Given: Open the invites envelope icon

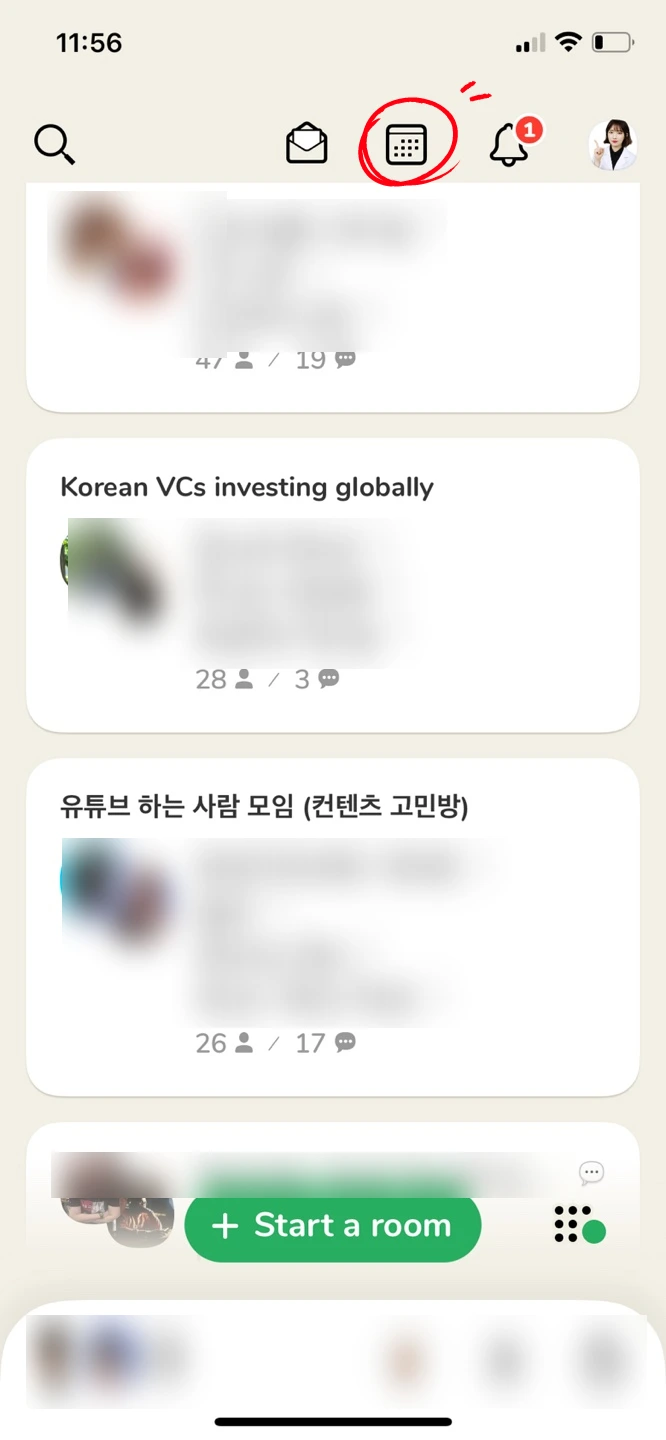Looking at the screenshot, I should [307, 144].
